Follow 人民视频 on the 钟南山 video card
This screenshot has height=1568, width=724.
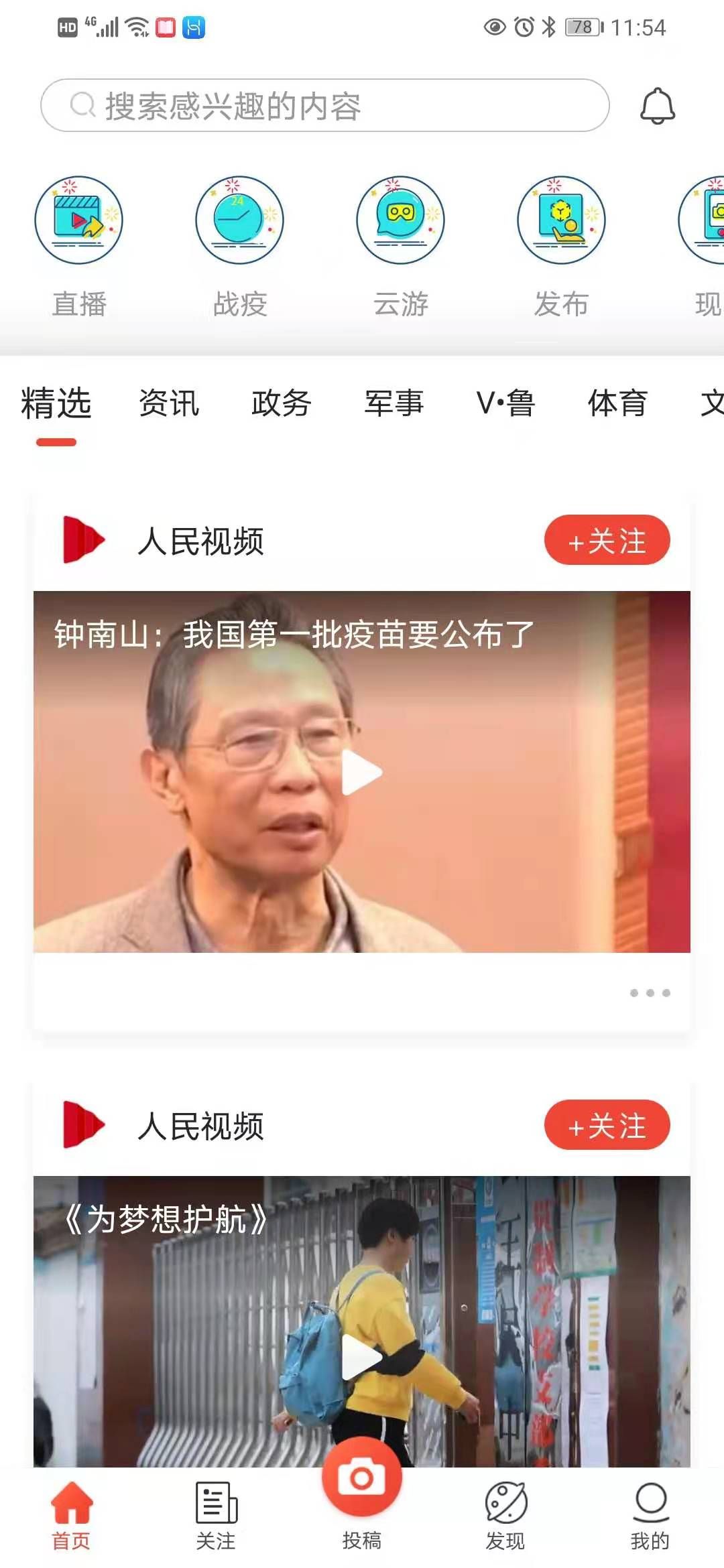point(607,540)
